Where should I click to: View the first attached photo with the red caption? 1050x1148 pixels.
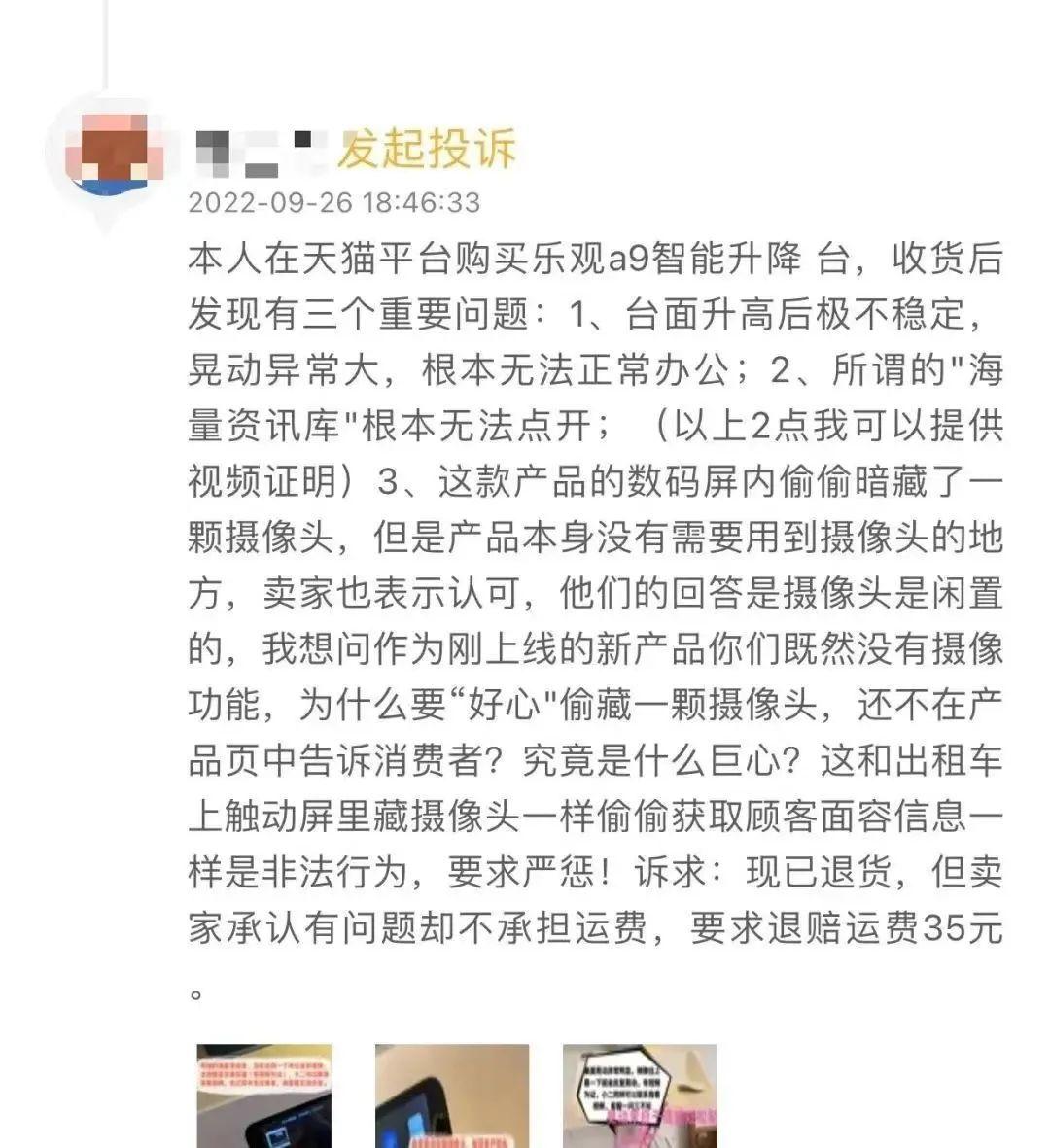(263, 1096)
